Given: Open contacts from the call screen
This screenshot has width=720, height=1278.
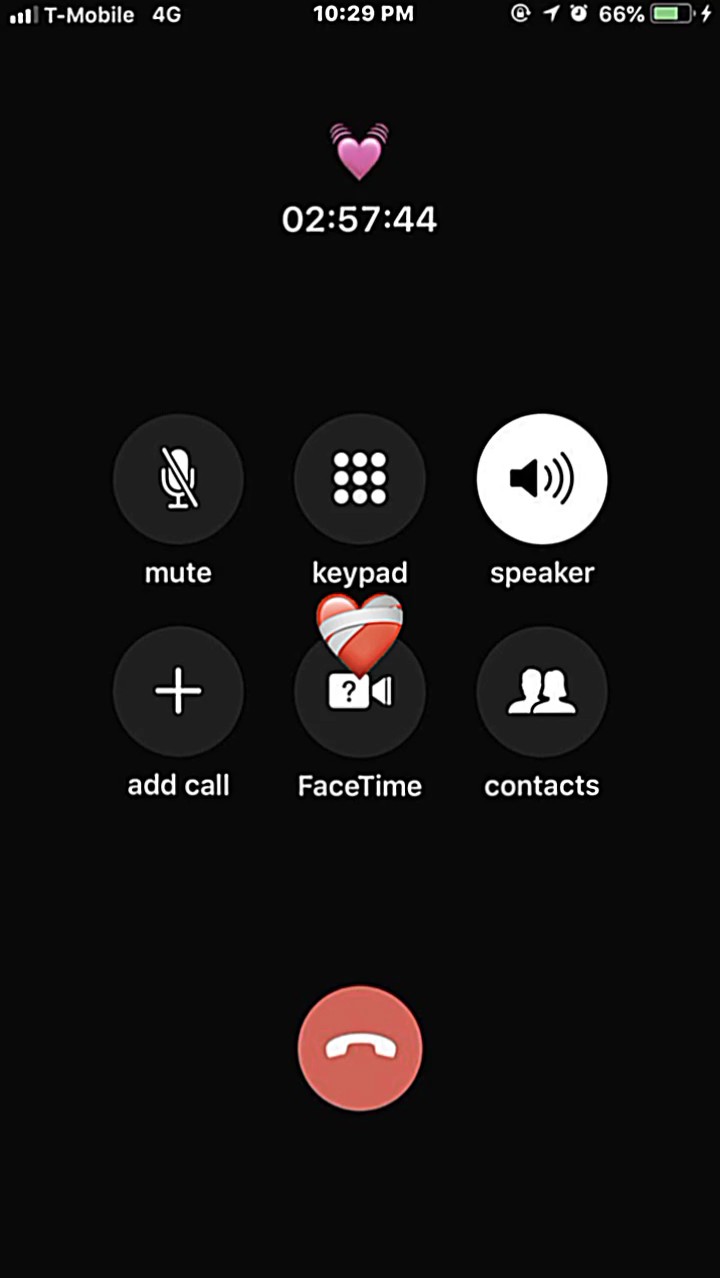Looking at the screenshot, I should pyautogui.click(x=542, y=692).
